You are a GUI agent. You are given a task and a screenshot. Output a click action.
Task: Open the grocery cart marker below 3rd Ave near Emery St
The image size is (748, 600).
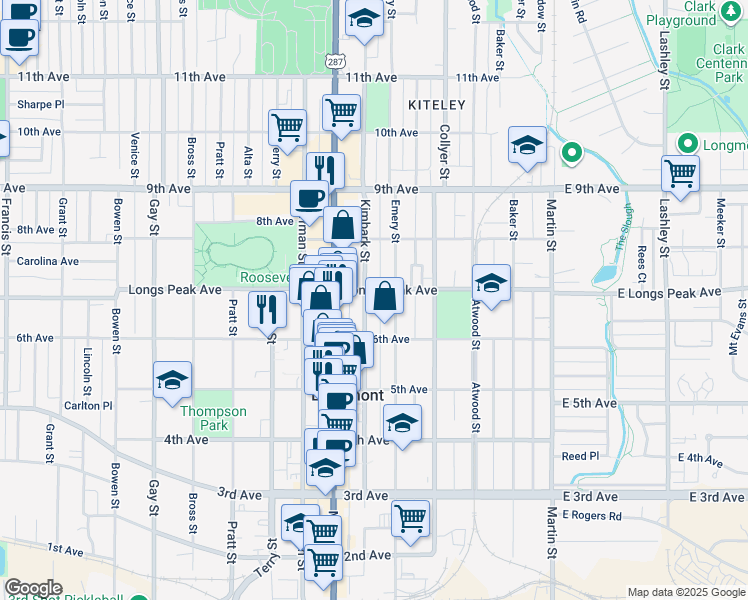coord(410,519)
